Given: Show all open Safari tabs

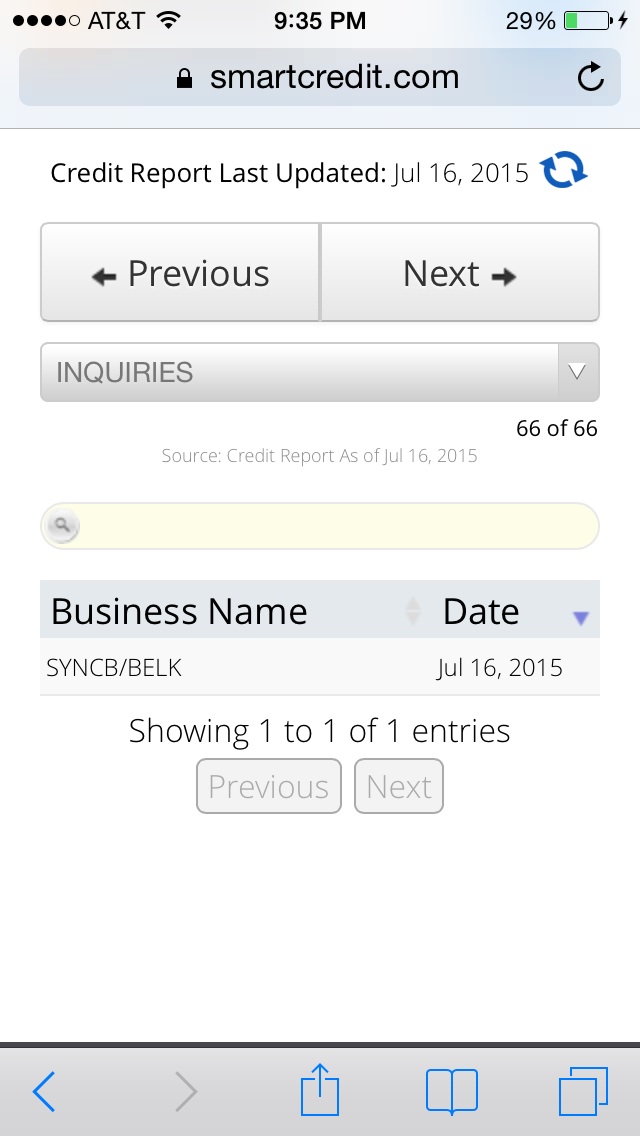Looking at the screenshot, I should pos(583,1090).
